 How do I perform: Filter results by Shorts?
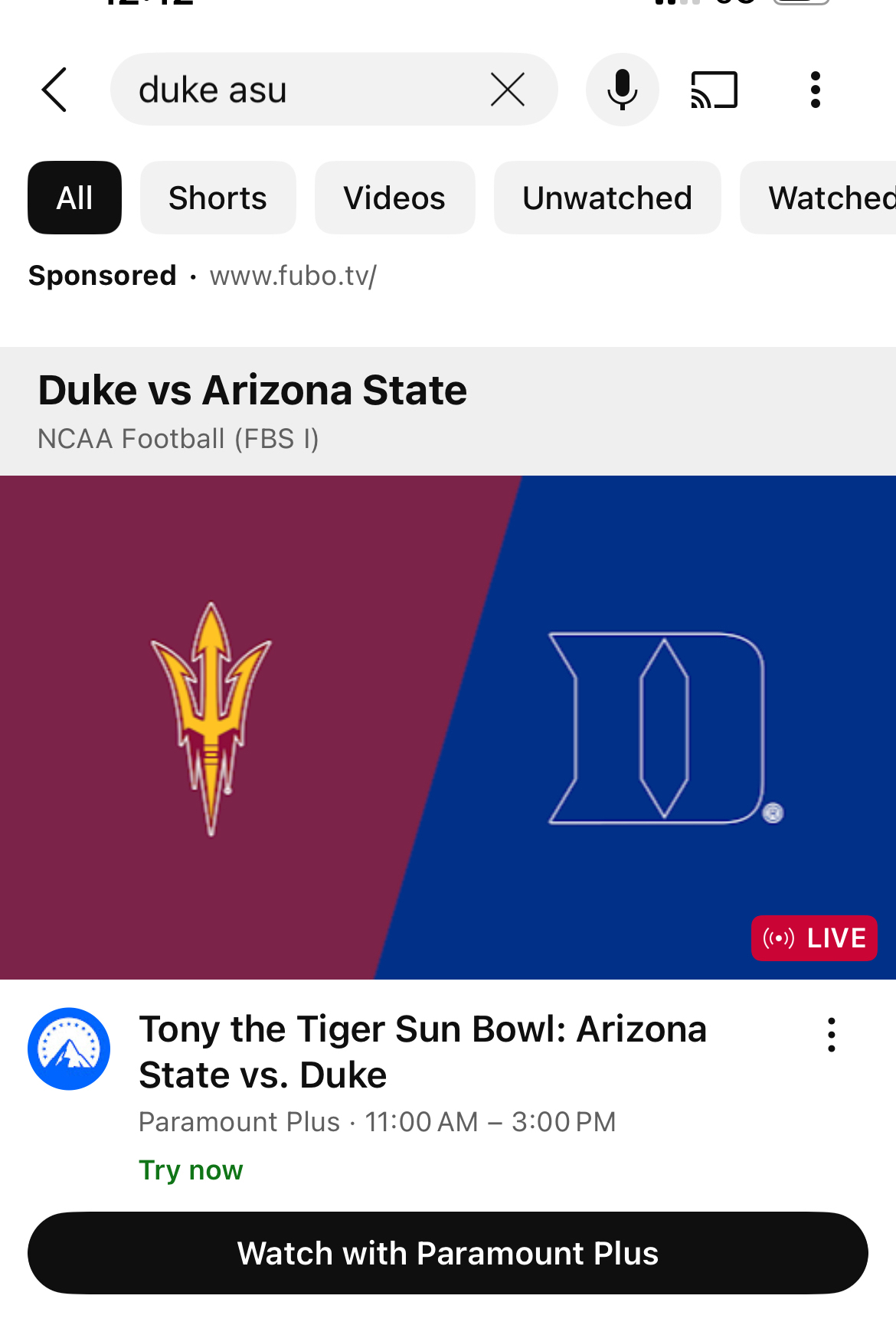217,198
